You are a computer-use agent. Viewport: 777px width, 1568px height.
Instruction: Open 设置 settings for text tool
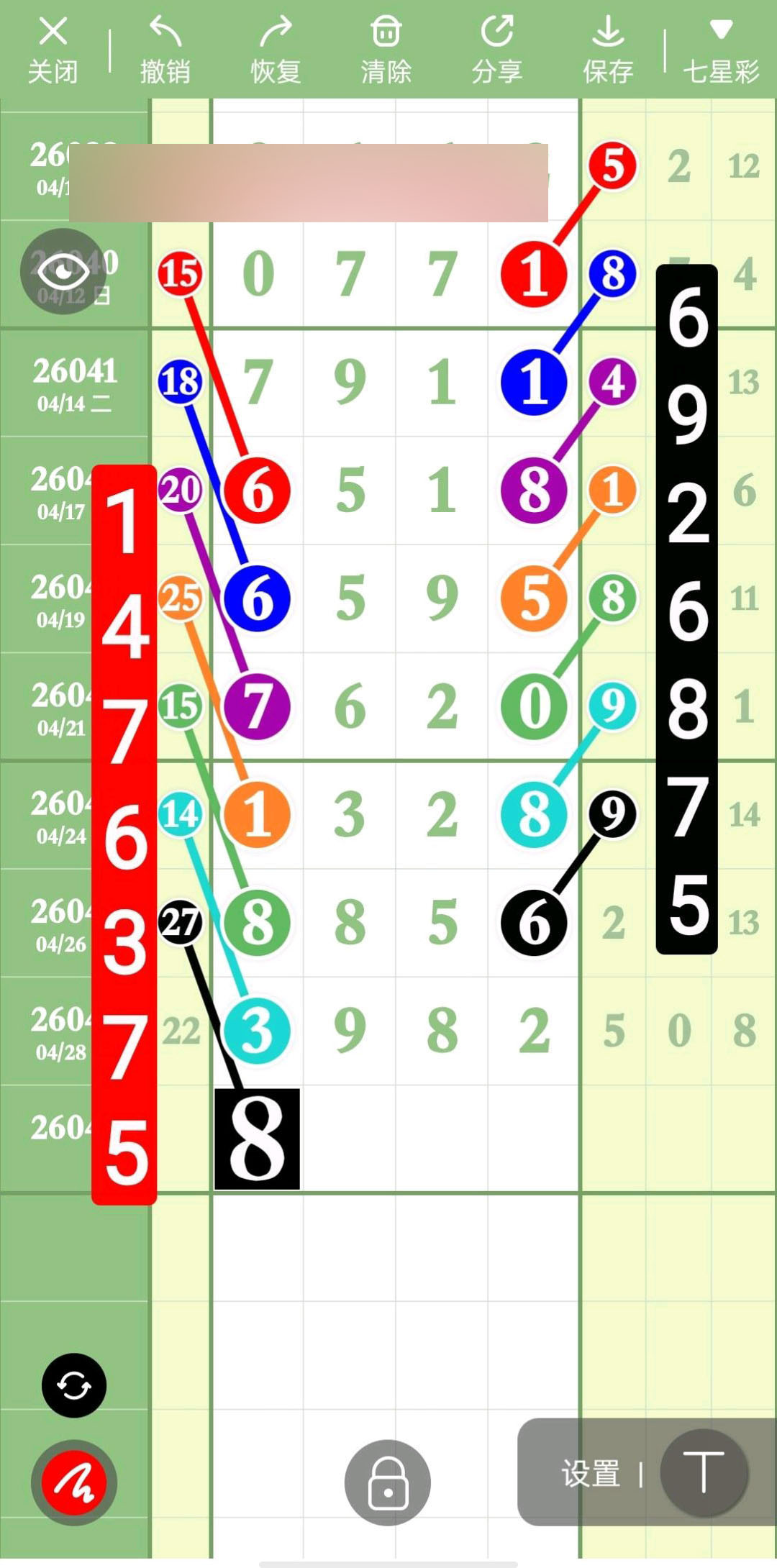591,1474
